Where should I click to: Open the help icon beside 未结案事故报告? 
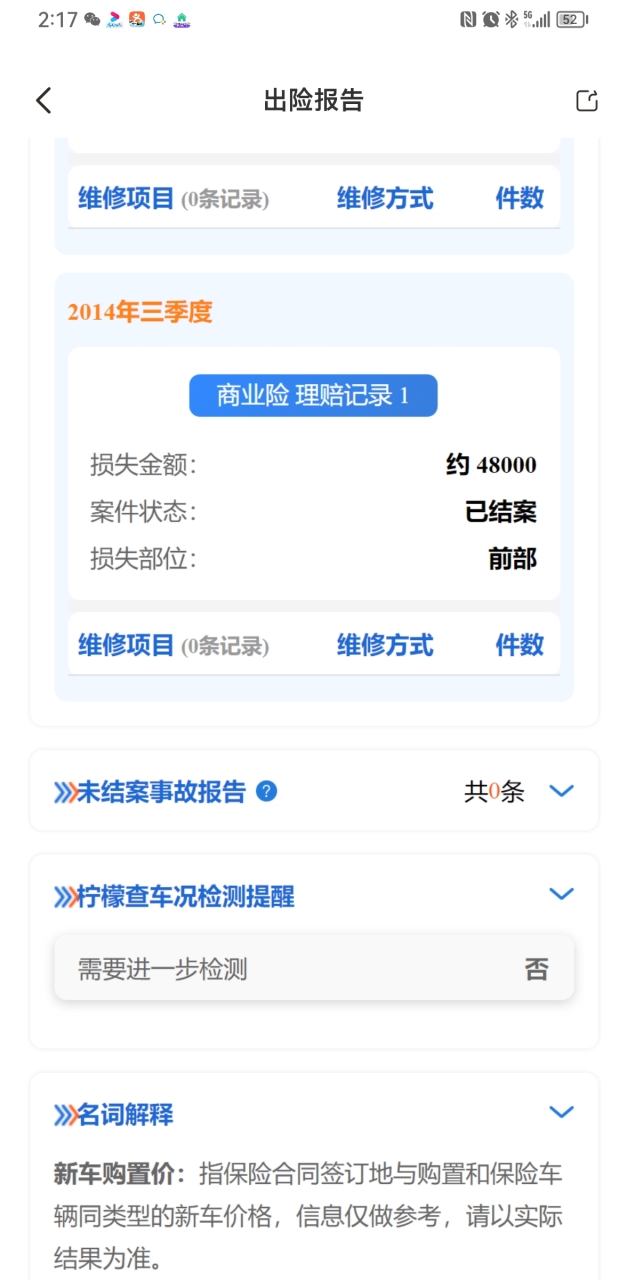(x=266, y=791)
